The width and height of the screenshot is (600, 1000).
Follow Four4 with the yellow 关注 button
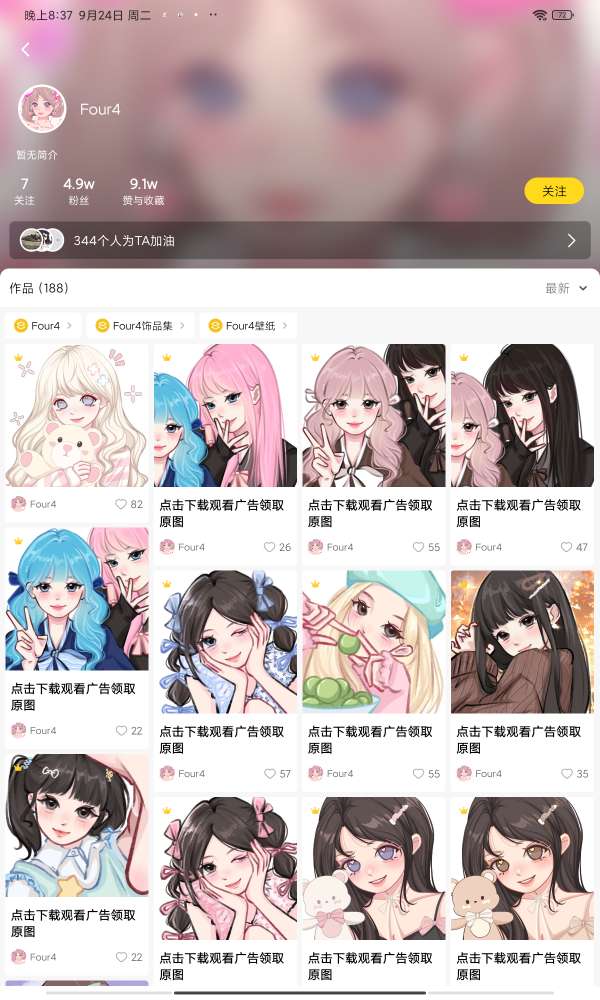click(x=553, y=191)
